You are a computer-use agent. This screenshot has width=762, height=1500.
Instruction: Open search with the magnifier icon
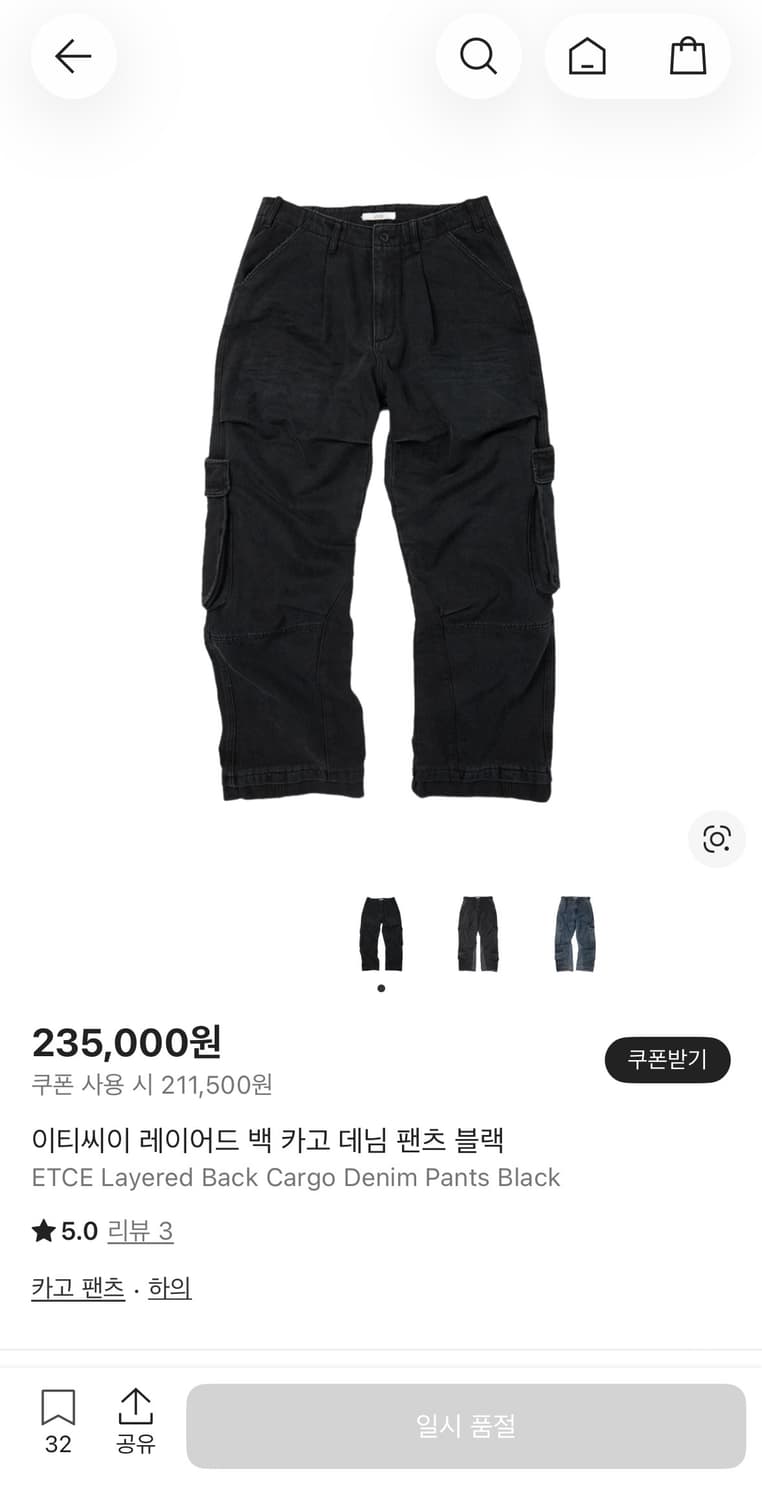coord(478,56)
